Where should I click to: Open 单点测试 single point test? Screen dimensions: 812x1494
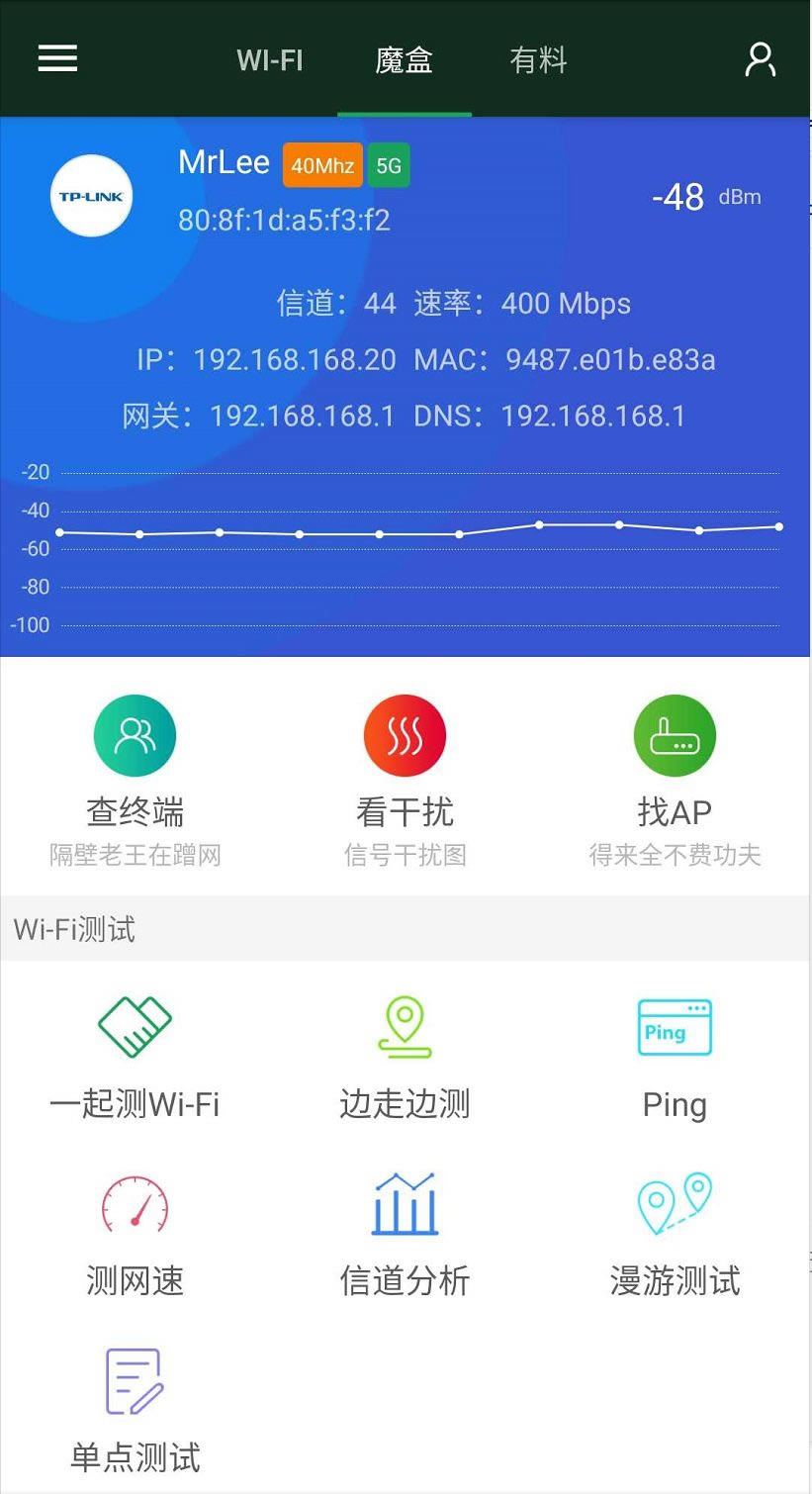tap(135, 1412)
